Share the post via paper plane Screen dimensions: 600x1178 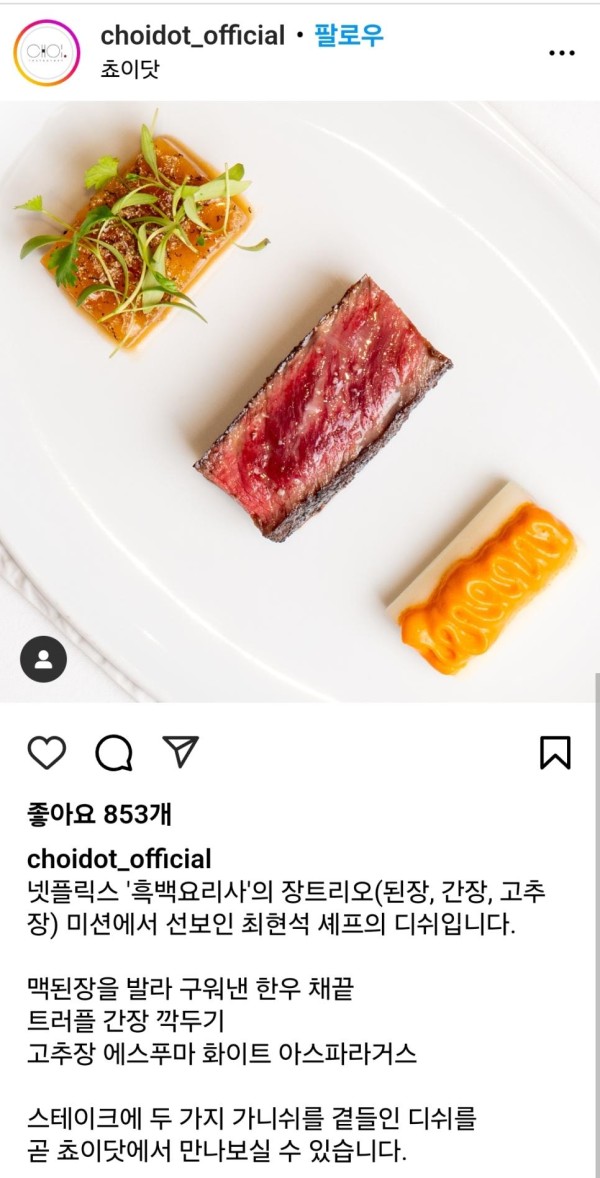pos(181,751)
